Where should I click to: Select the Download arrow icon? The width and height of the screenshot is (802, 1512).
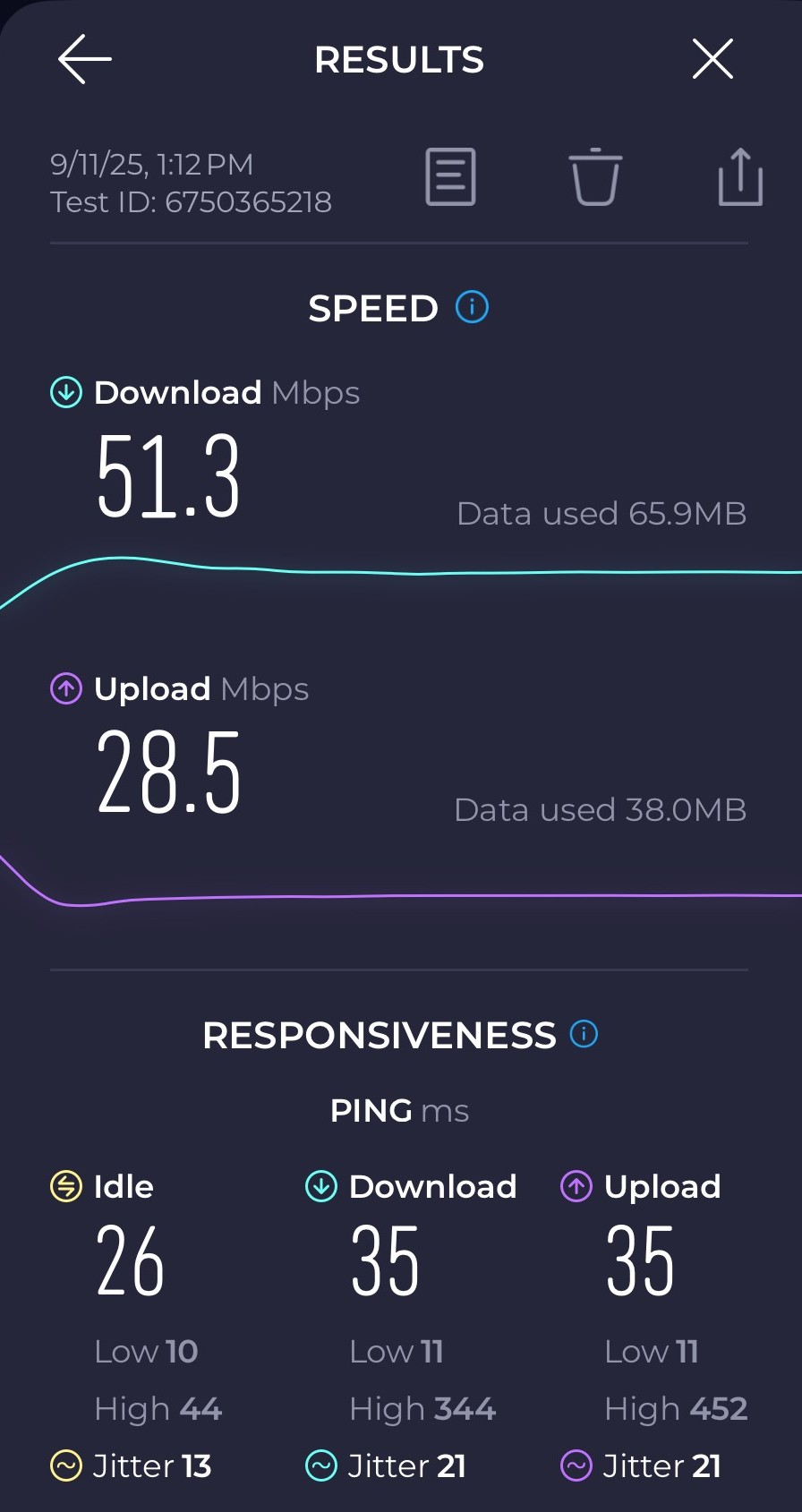[64, 391]
